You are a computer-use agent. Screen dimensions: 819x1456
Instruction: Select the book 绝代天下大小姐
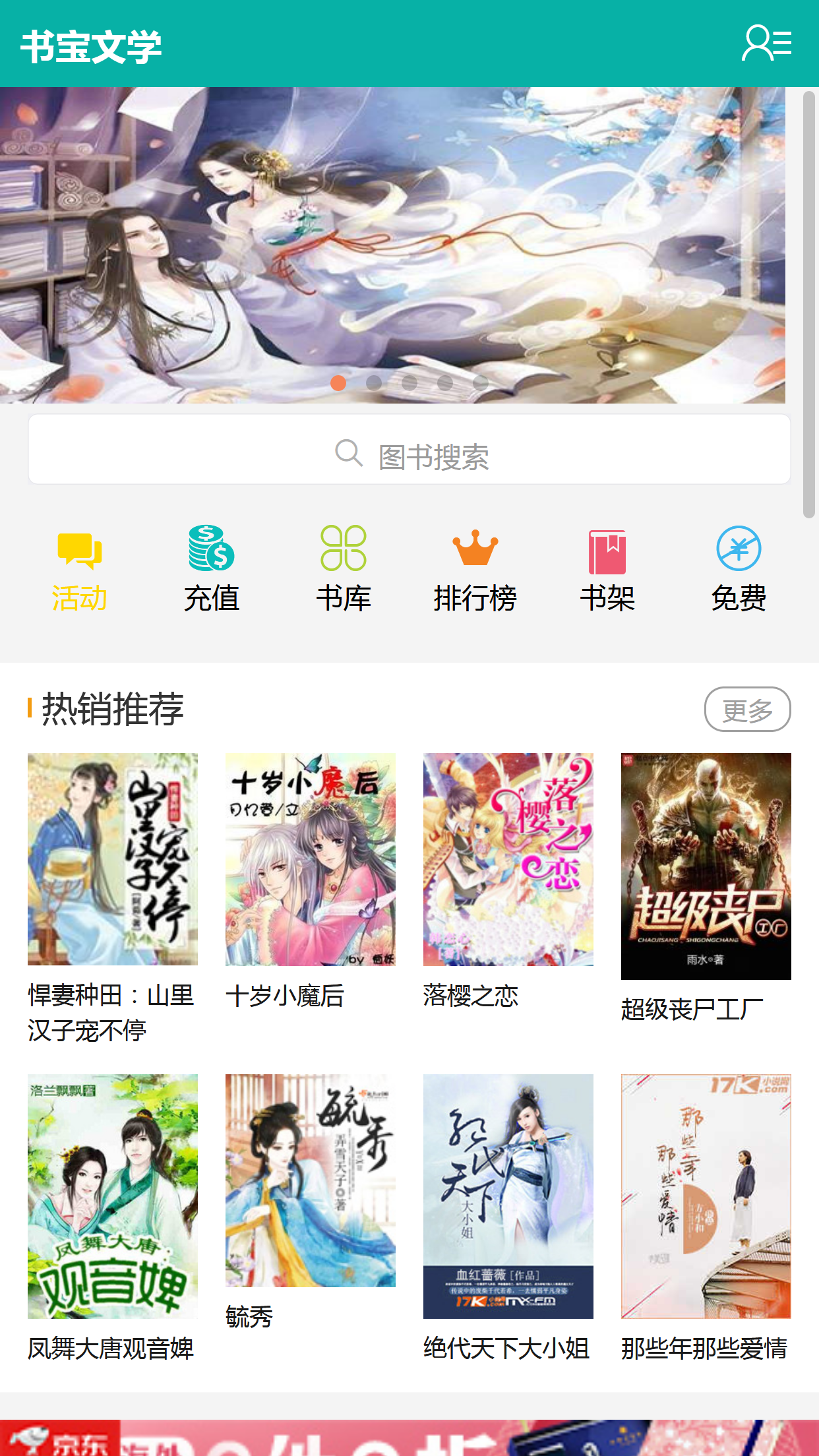508,1219
